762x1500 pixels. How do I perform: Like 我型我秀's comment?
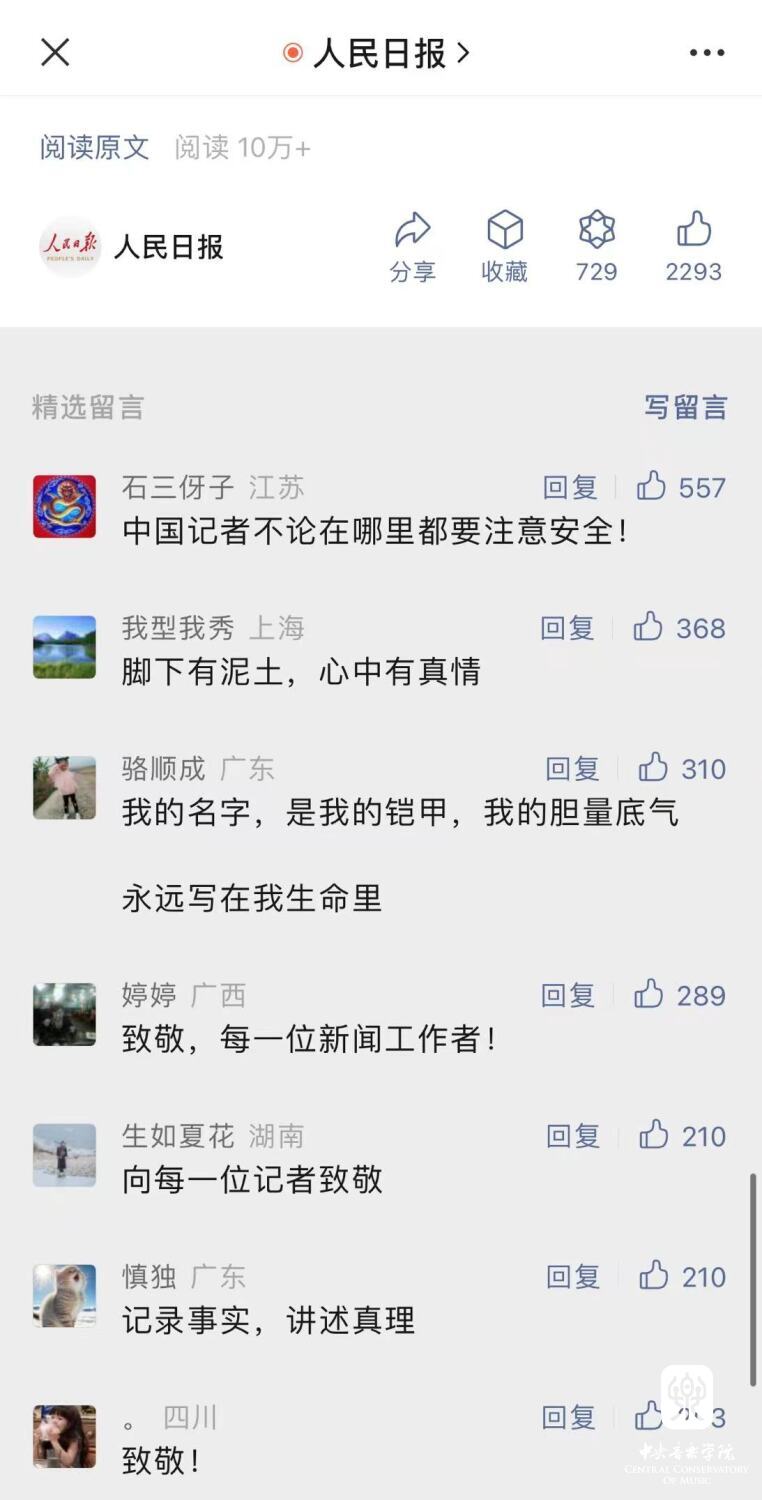pos(678,628)
